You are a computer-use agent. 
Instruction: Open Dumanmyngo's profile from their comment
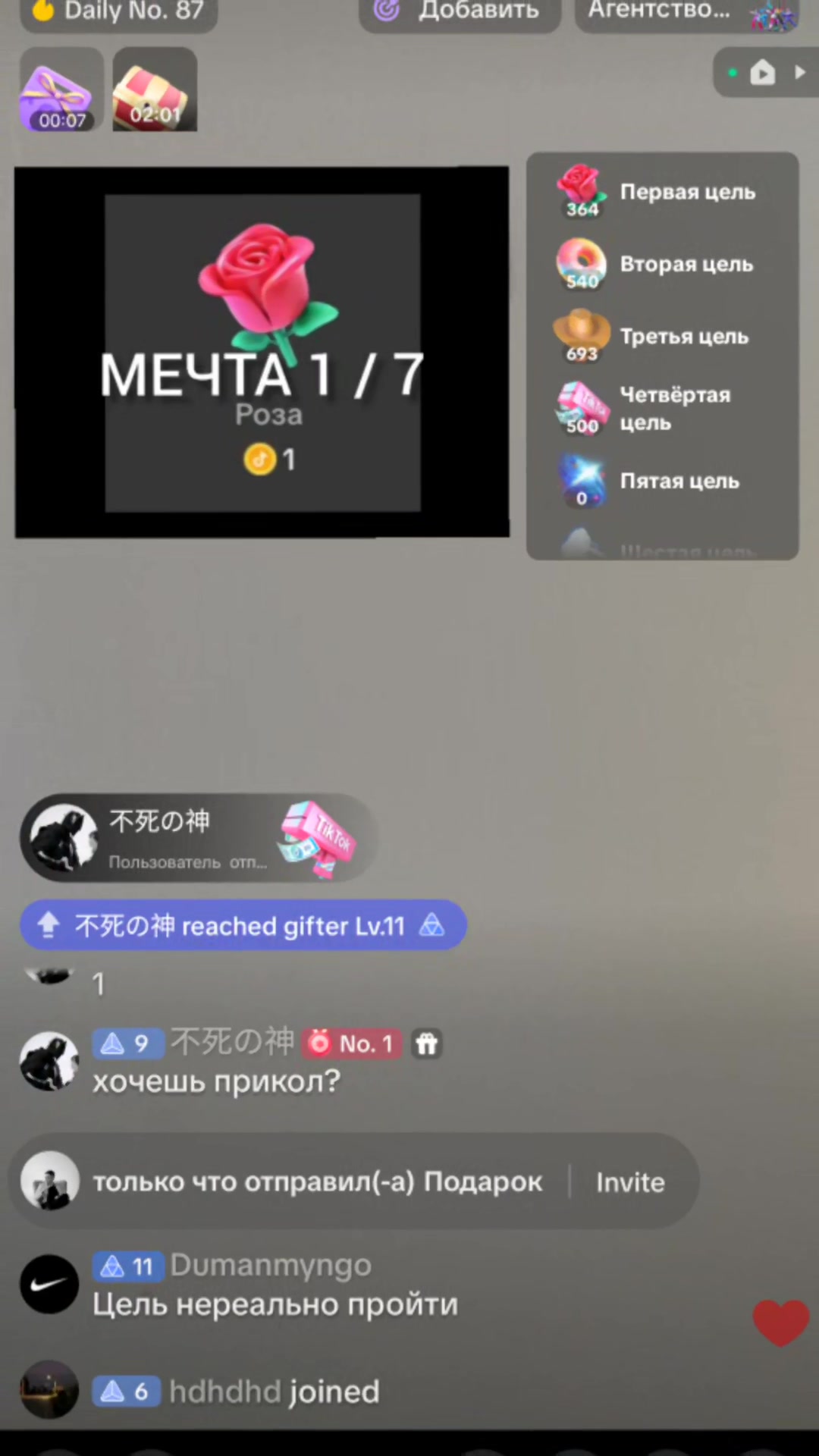pyautogui.click(x=271, y=1265)
